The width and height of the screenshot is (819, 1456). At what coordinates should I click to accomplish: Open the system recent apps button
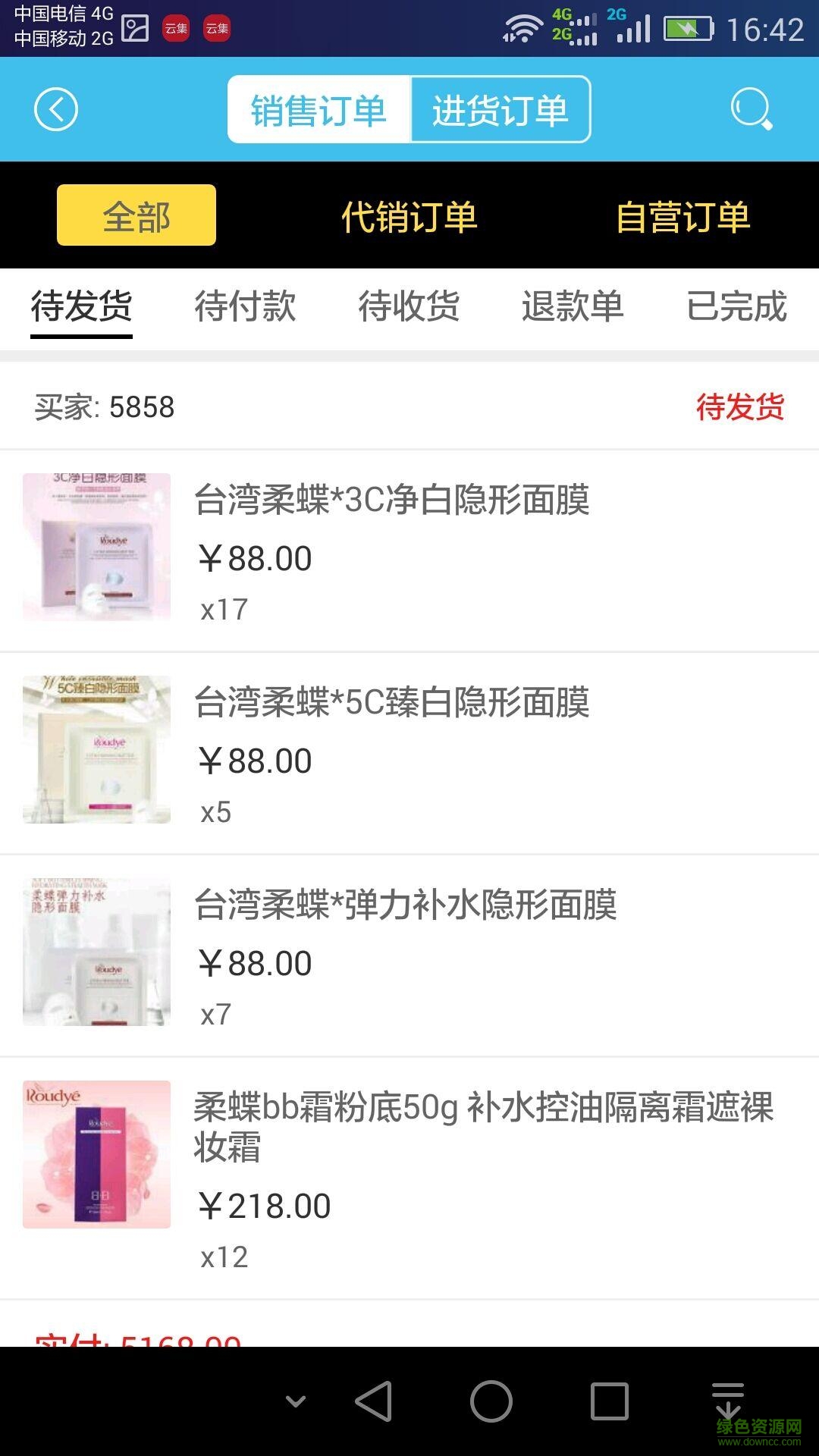coord(609,1401)
